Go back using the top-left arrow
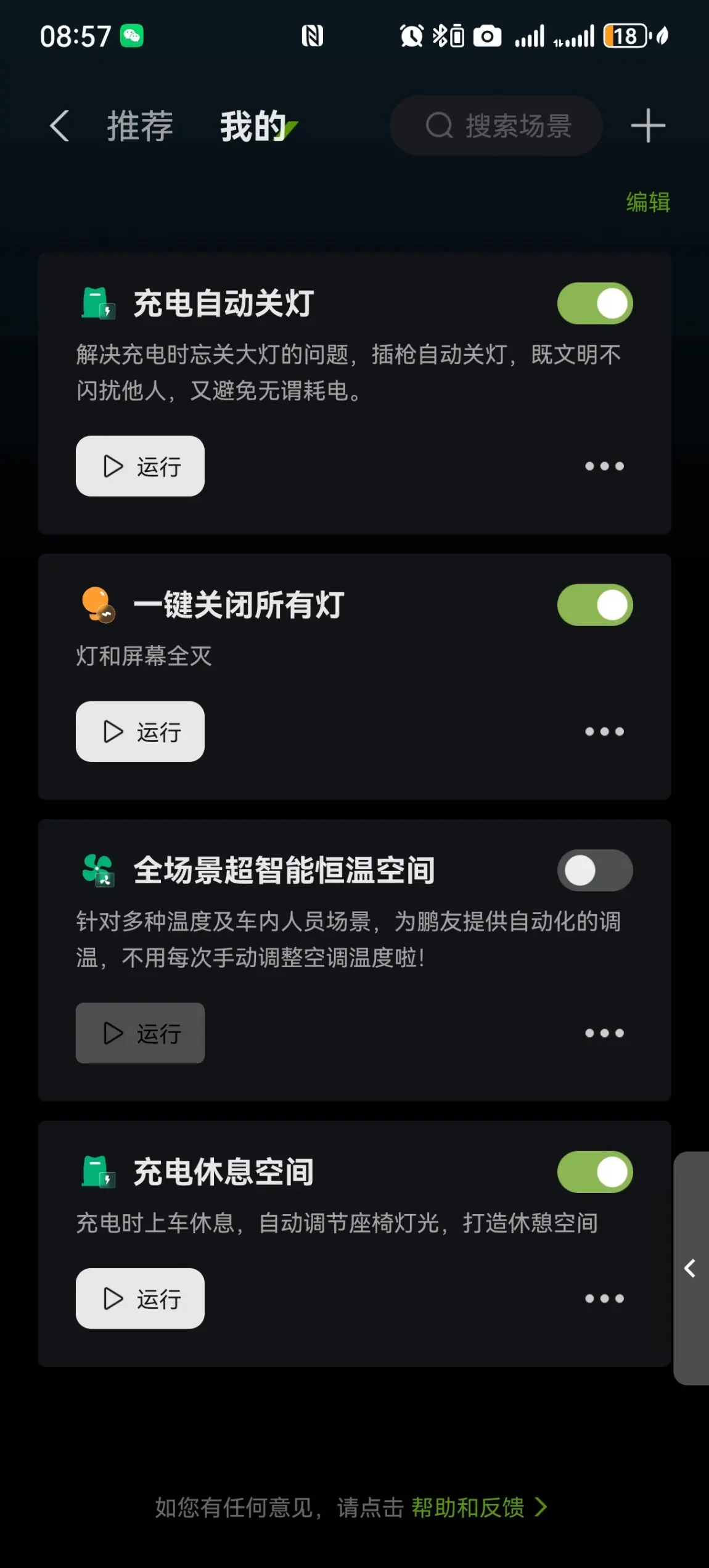 click(x=59, y=126)
